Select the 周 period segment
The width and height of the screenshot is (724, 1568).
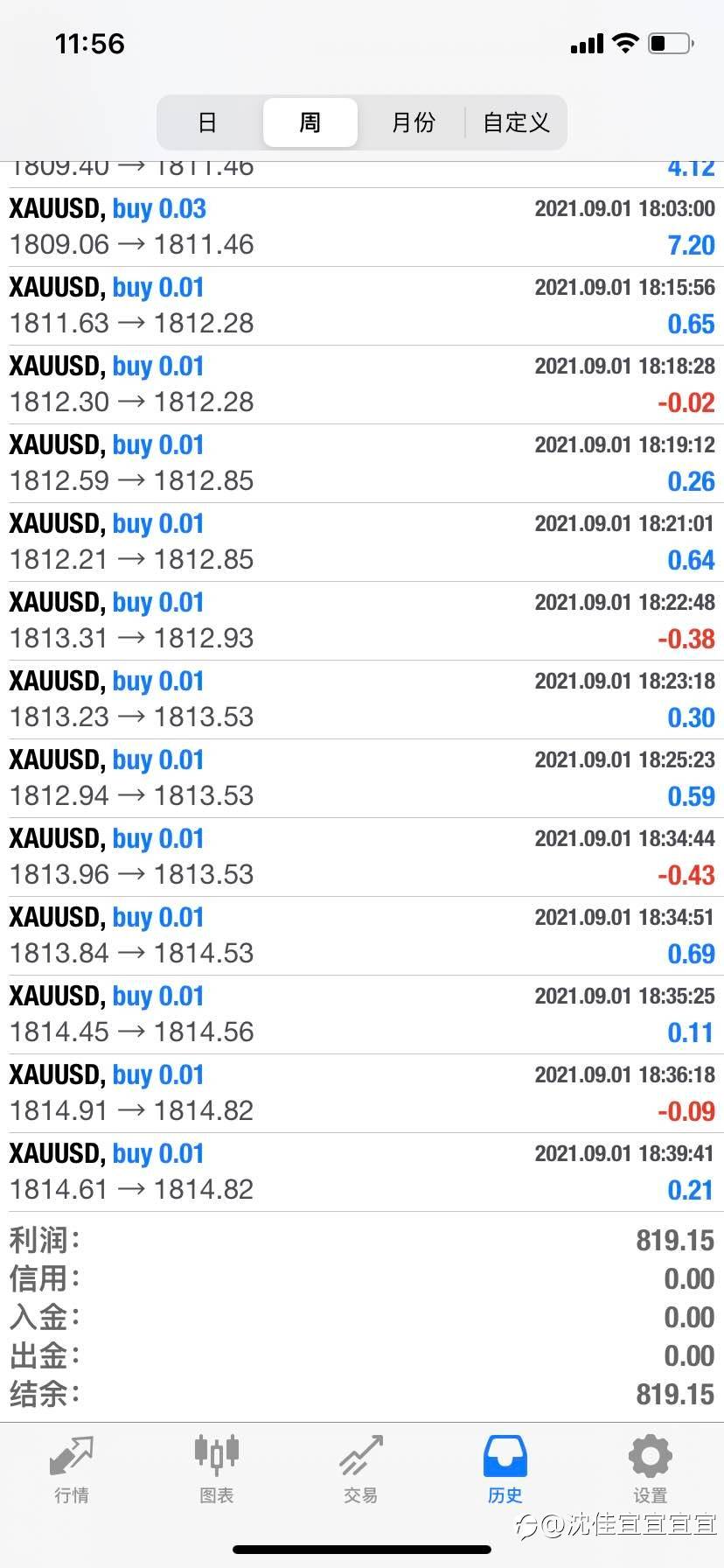click(310, 122)
